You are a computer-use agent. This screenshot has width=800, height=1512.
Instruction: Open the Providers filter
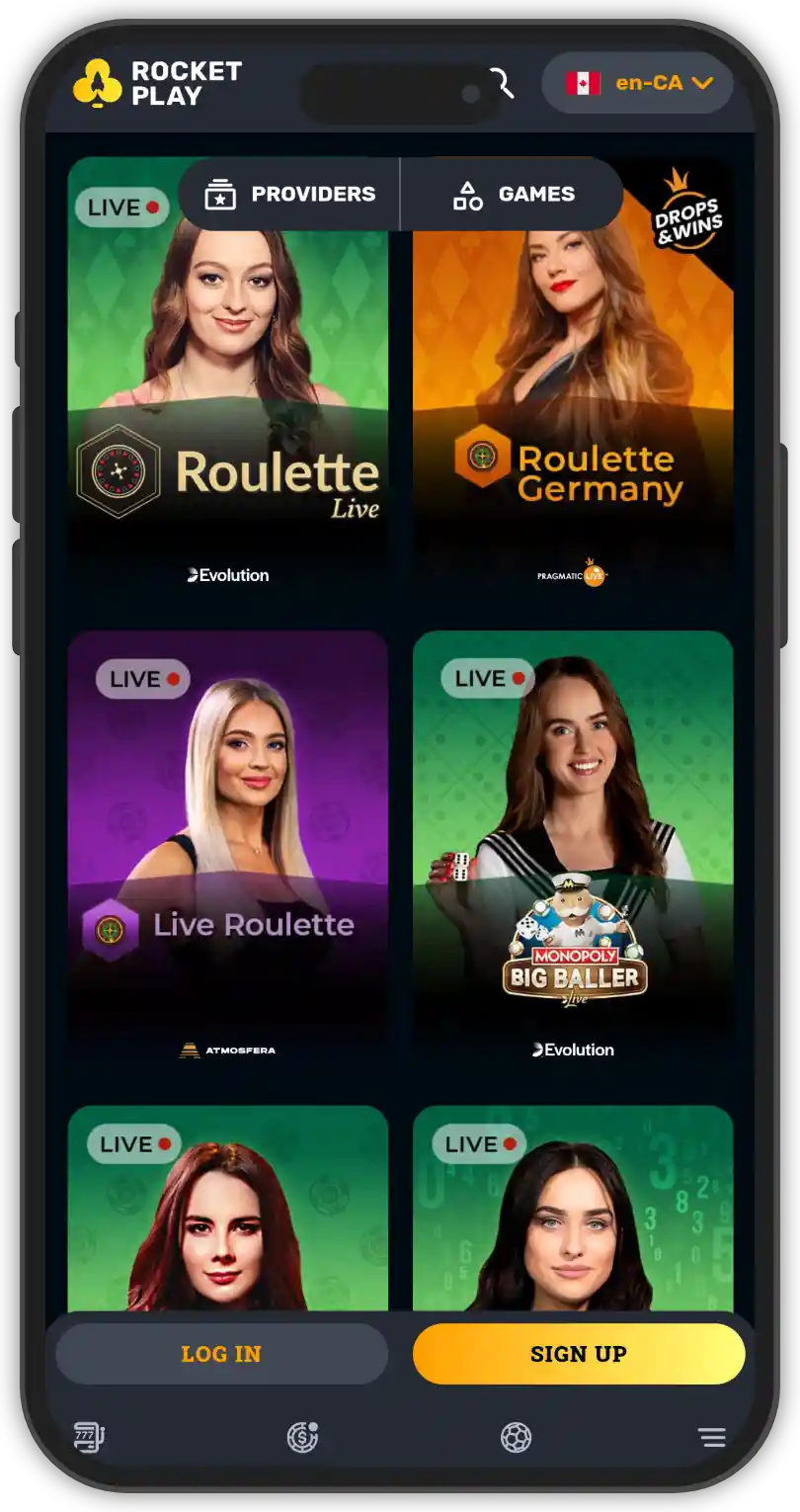(290, 195)
